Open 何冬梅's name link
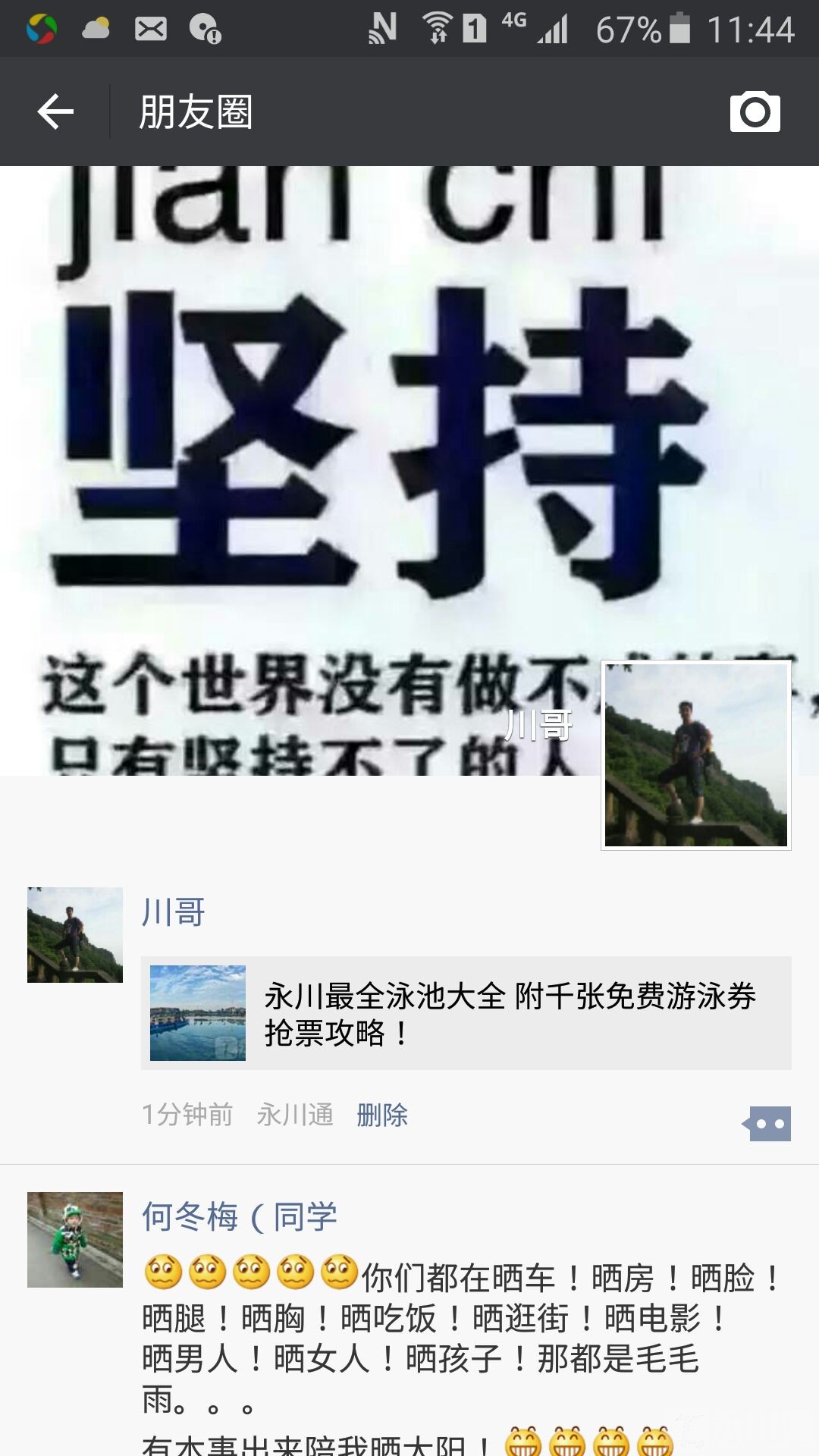The image size is (819, 1456). [x=239, y=1216]
